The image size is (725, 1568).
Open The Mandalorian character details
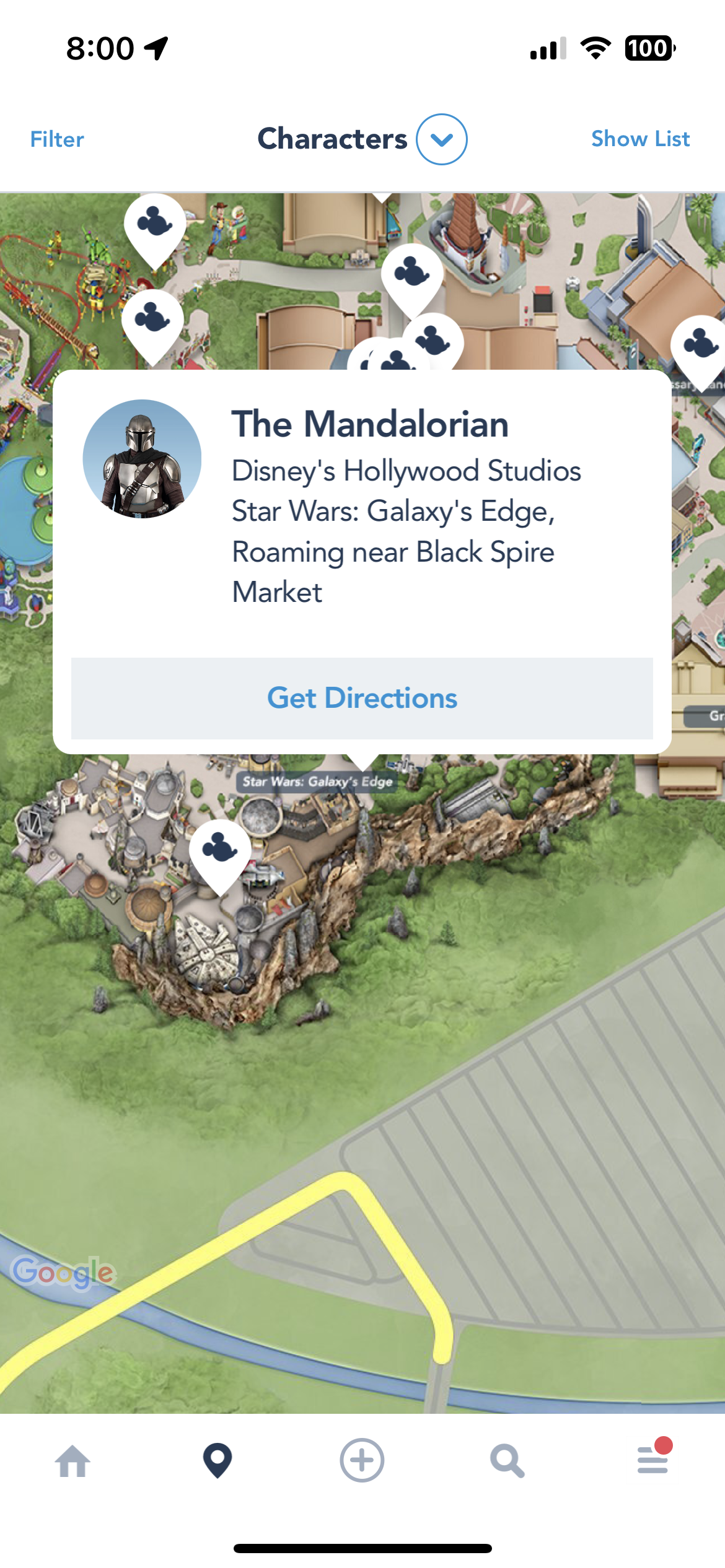[370, 424]
